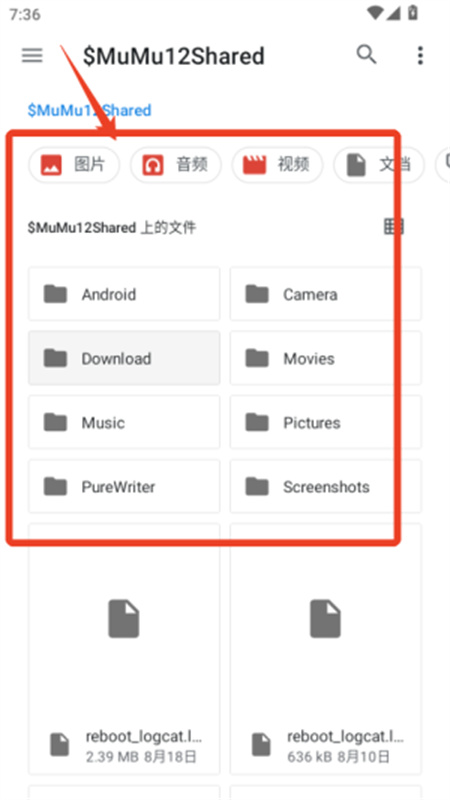Open the Android folder
This screenshot has height=800, width=450.
tap(124, 294)
